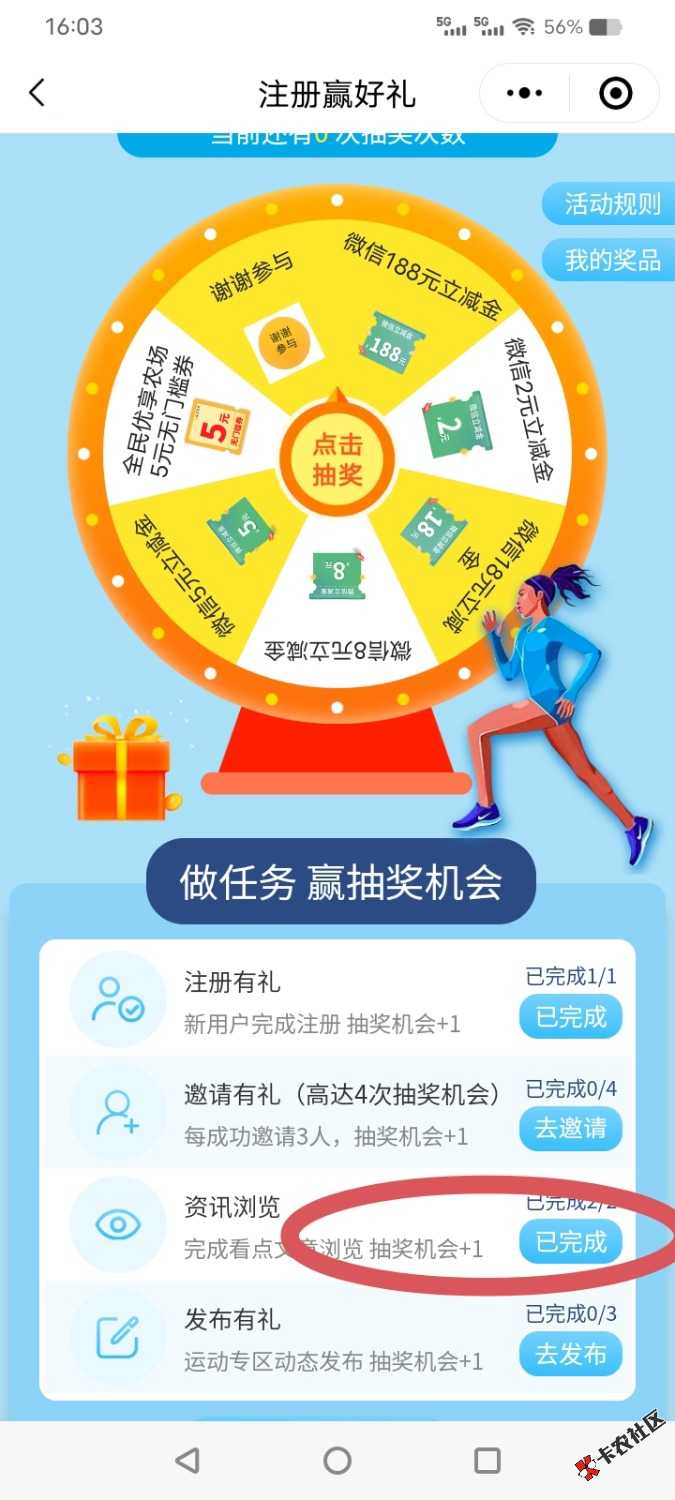View 我的奖品 my prizes
The width and height of the screenshot is (675, 1500).
coord(611,261)
